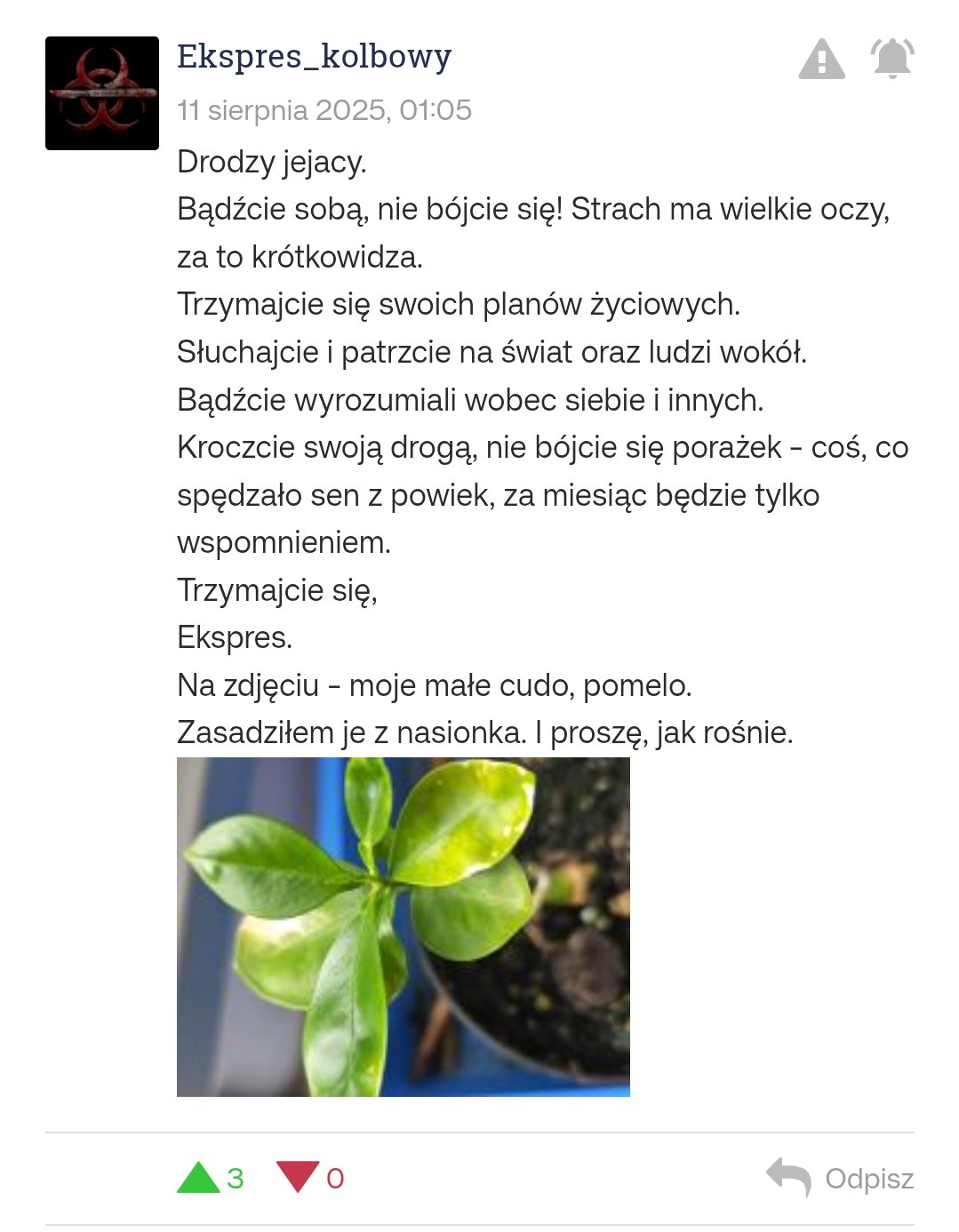Open Ekspres_kolbowy's profile from the username
The width and height of the screenshot is (959, 1232).
(314, 56)
